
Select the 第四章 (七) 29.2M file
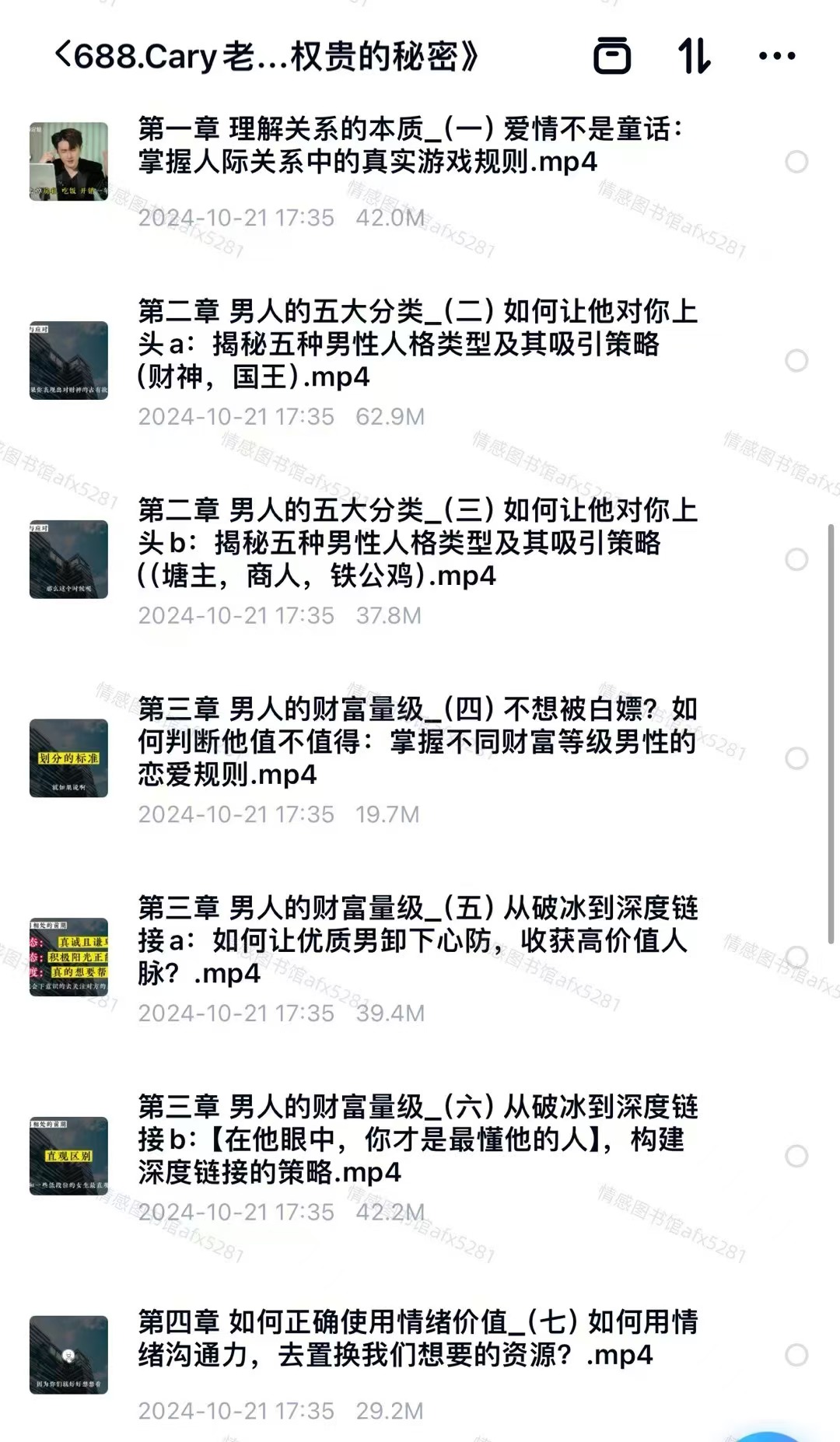(796, 1356)
